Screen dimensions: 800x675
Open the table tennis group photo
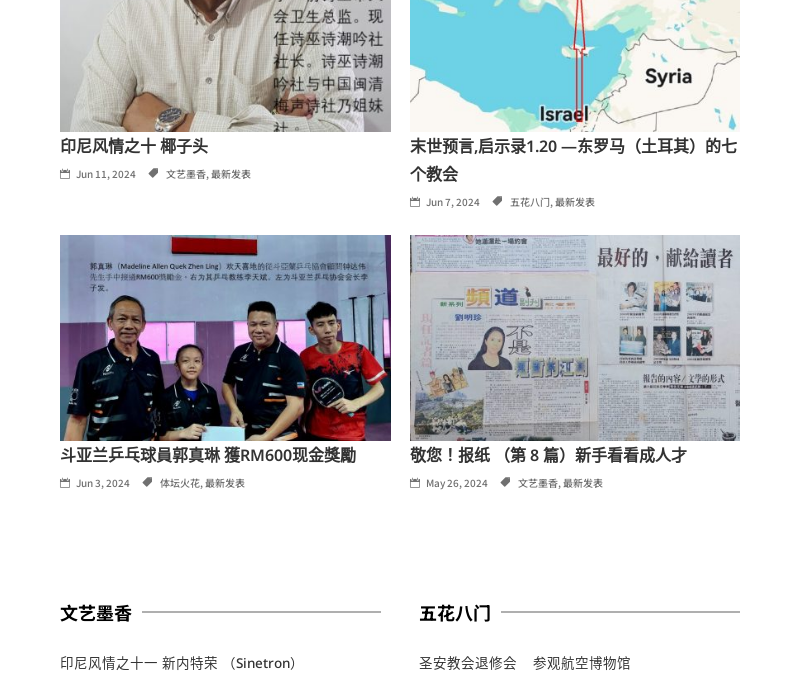(x=225, y=338)
